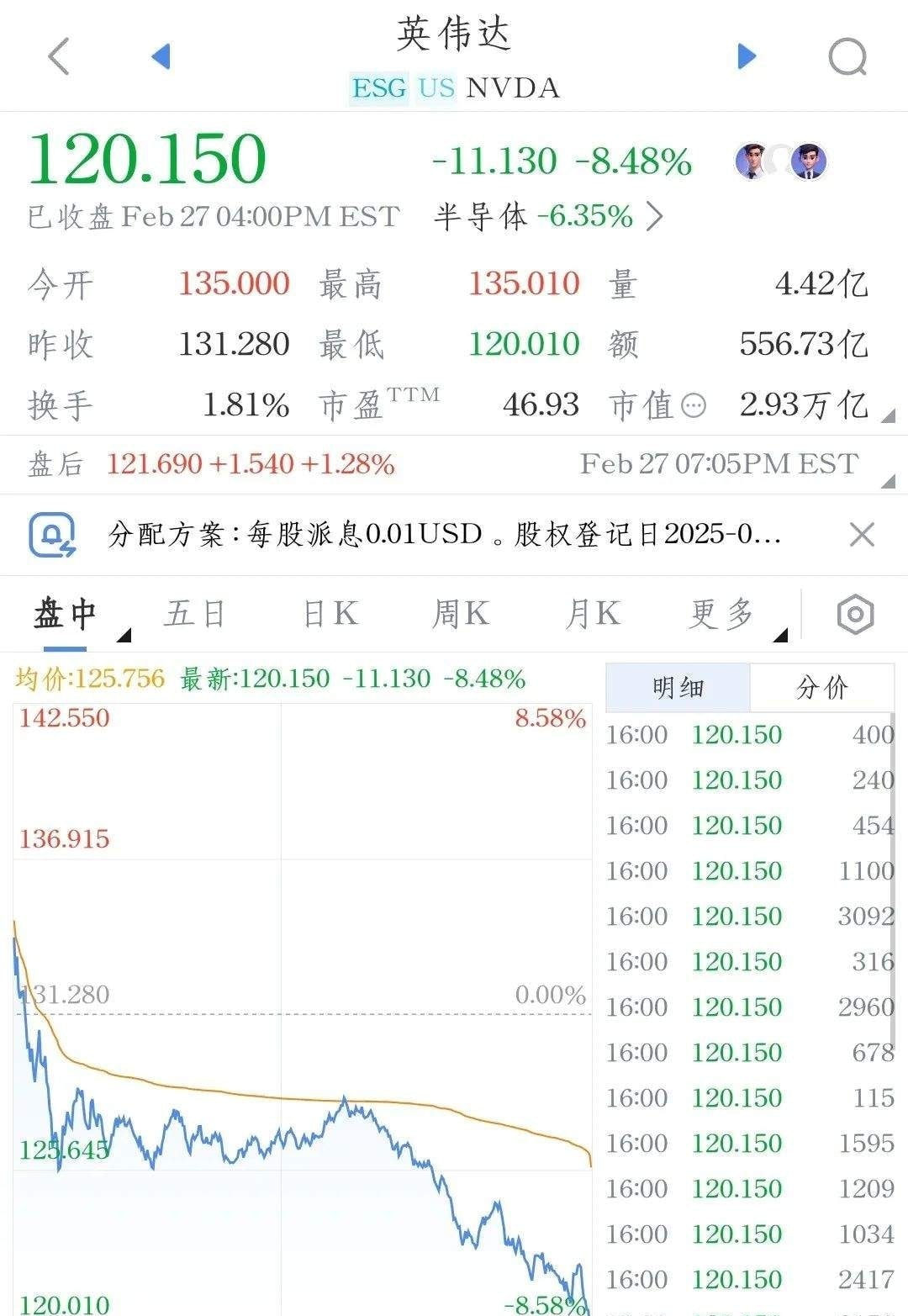The width and height of the screenshot is (908, 1316).
Task: Switch to the 月K chart tab
Action: tap(592, 614)
